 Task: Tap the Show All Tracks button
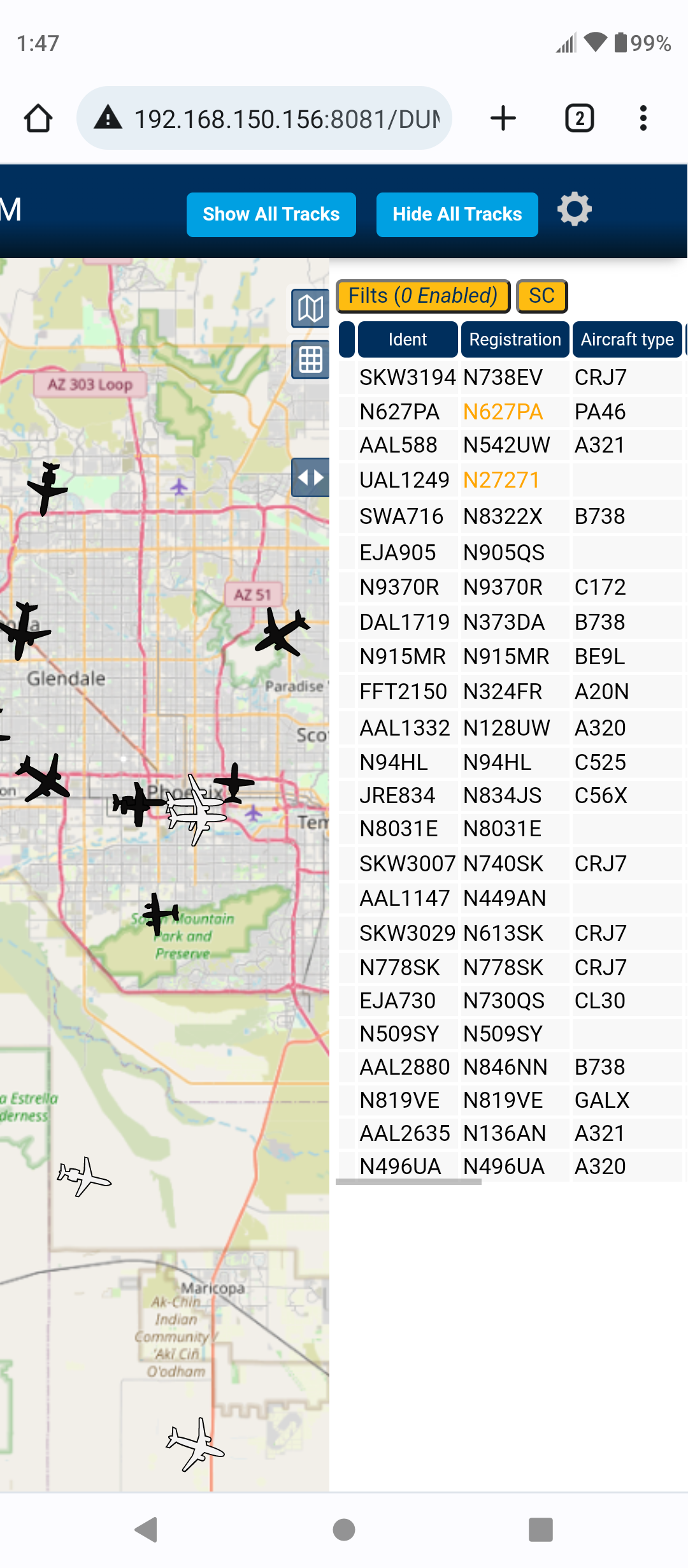coord(271,214)
